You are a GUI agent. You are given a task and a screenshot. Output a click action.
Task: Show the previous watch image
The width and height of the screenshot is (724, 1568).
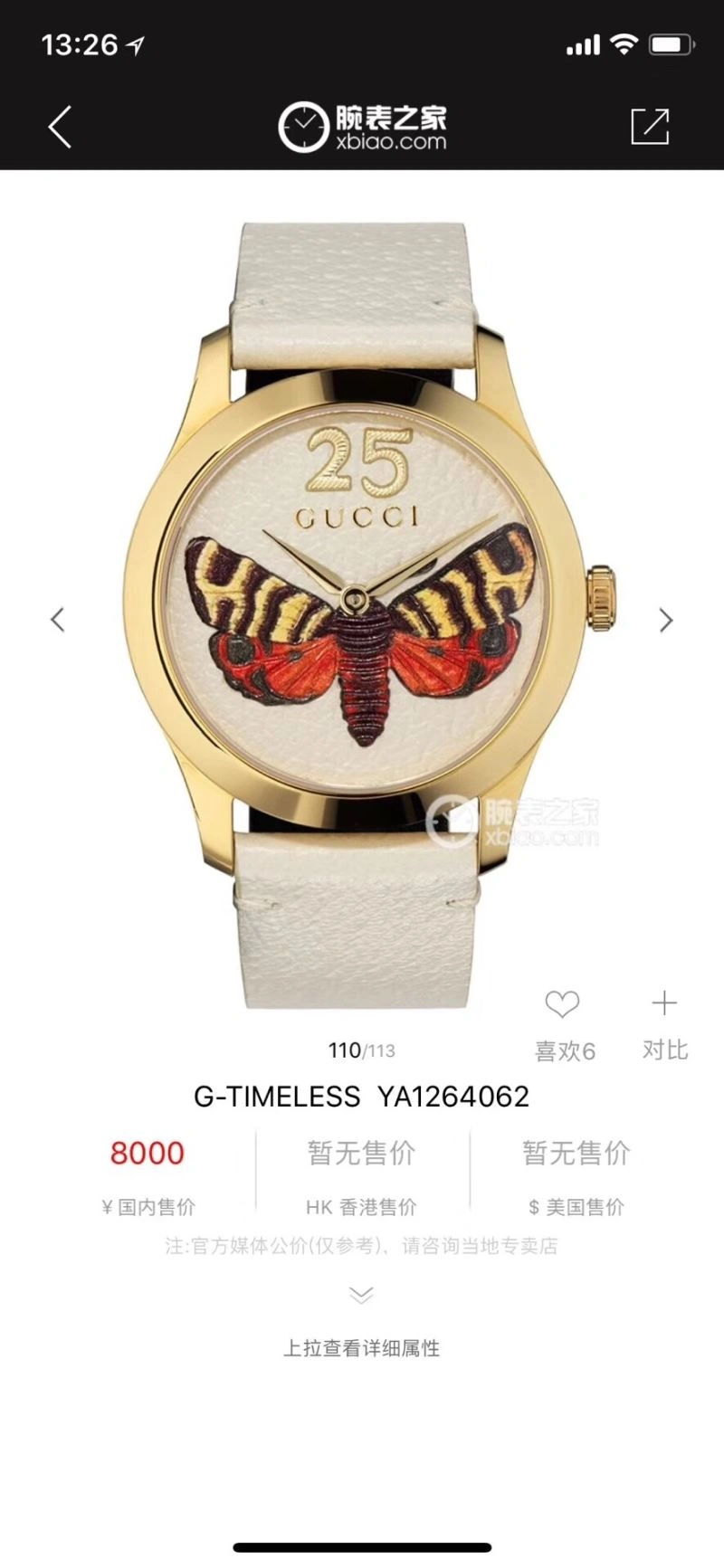coord(58,620)
